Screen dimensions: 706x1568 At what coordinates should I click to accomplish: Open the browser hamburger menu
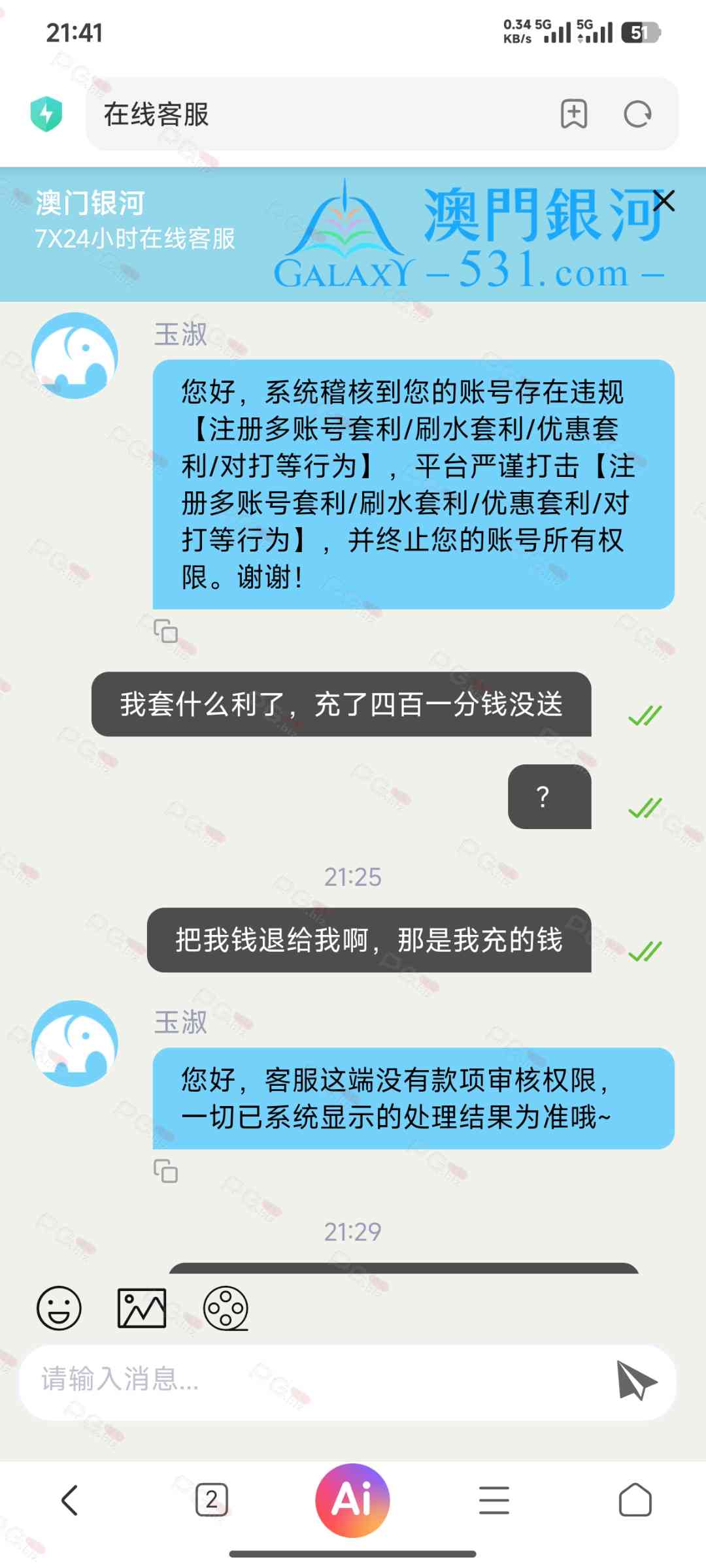(x=494, y=1500)
